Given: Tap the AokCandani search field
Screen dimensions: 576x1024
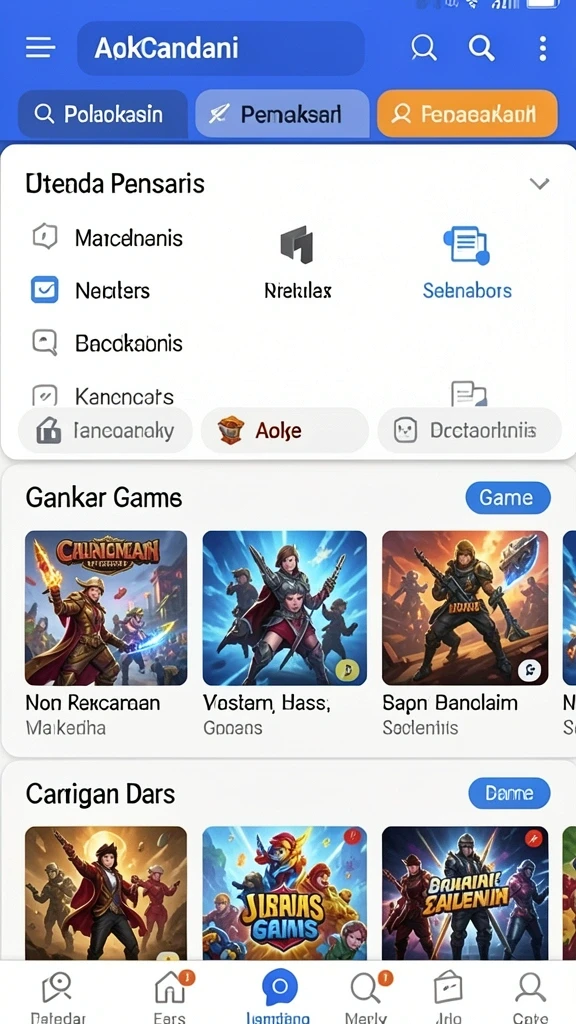Looking at the screenshot, I should pos(221,48).
